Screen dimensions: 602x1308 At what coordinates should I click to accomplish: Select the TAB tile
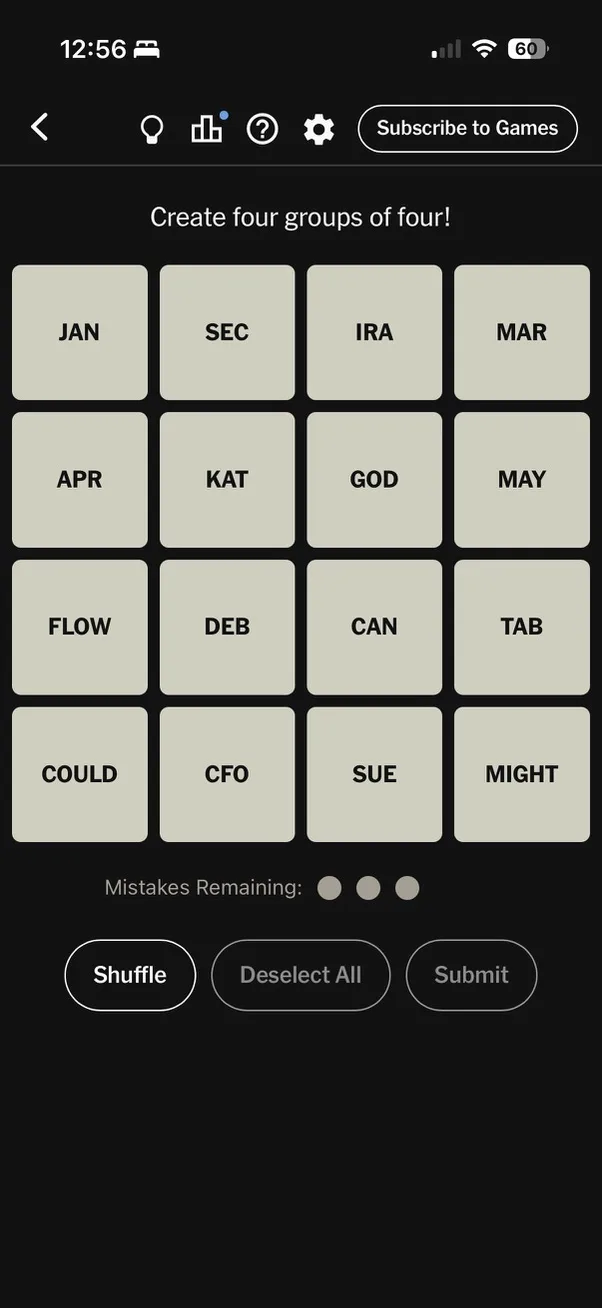tap(521, 627)
